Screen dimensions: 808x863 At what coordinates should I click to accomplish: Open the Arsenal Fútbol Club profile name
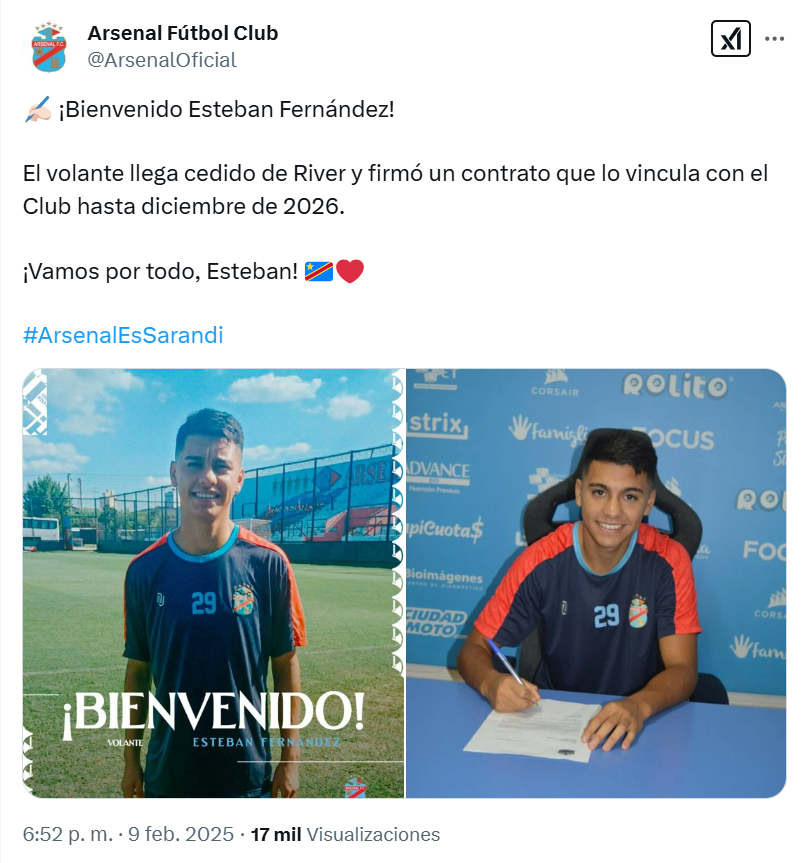point(183,33)
